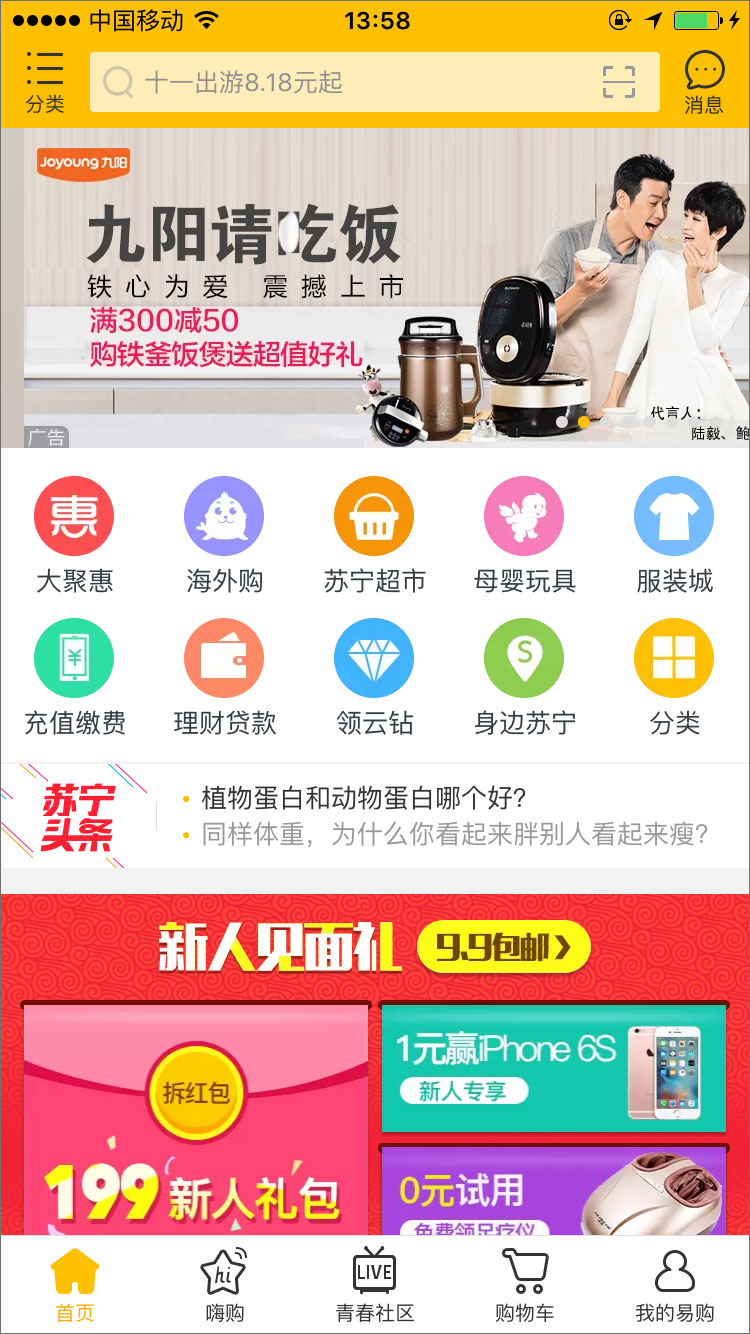This screenshot has width=750, height=1334.
Task: Open 理财贷款 finance
Action: point(224,677)
